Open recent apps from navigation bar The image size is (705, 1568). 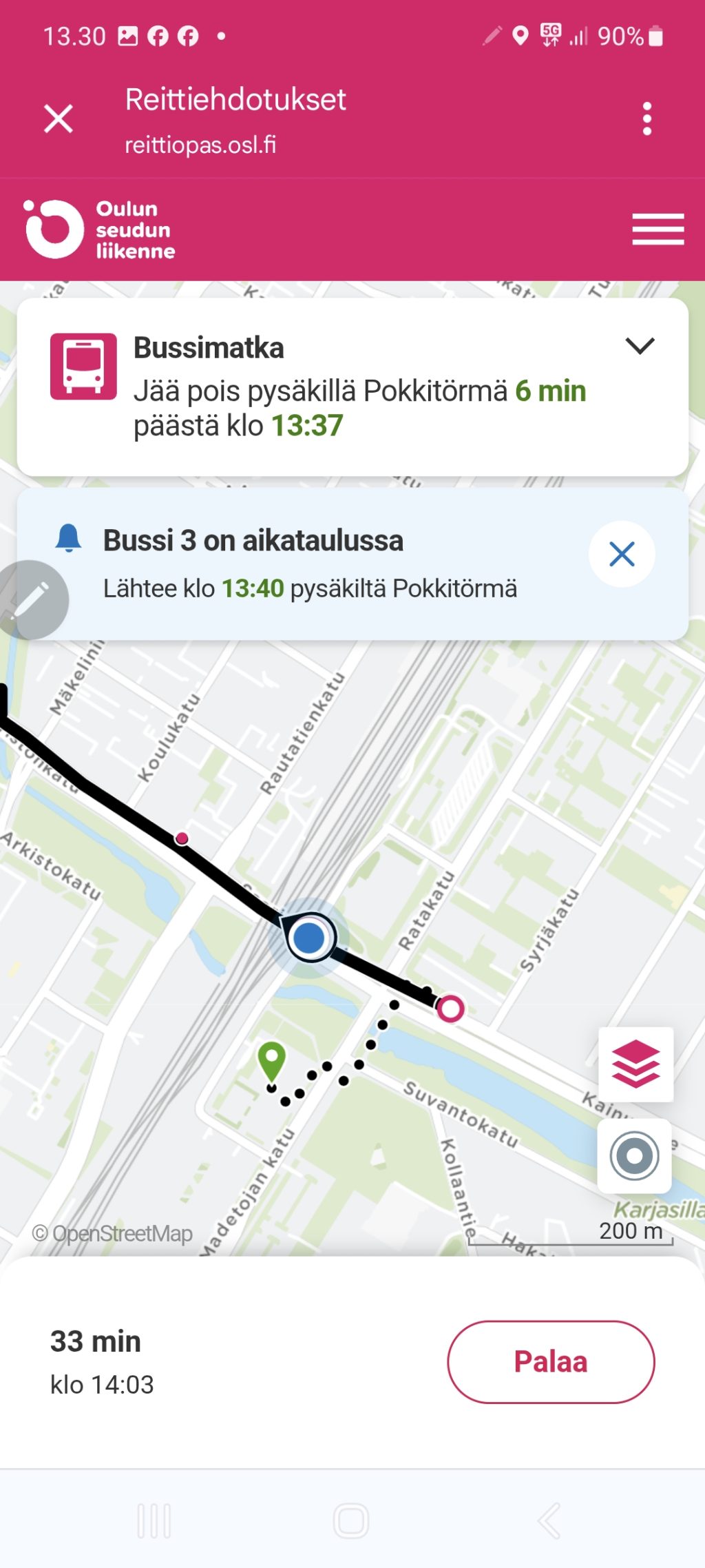[x=154, y=1520]
